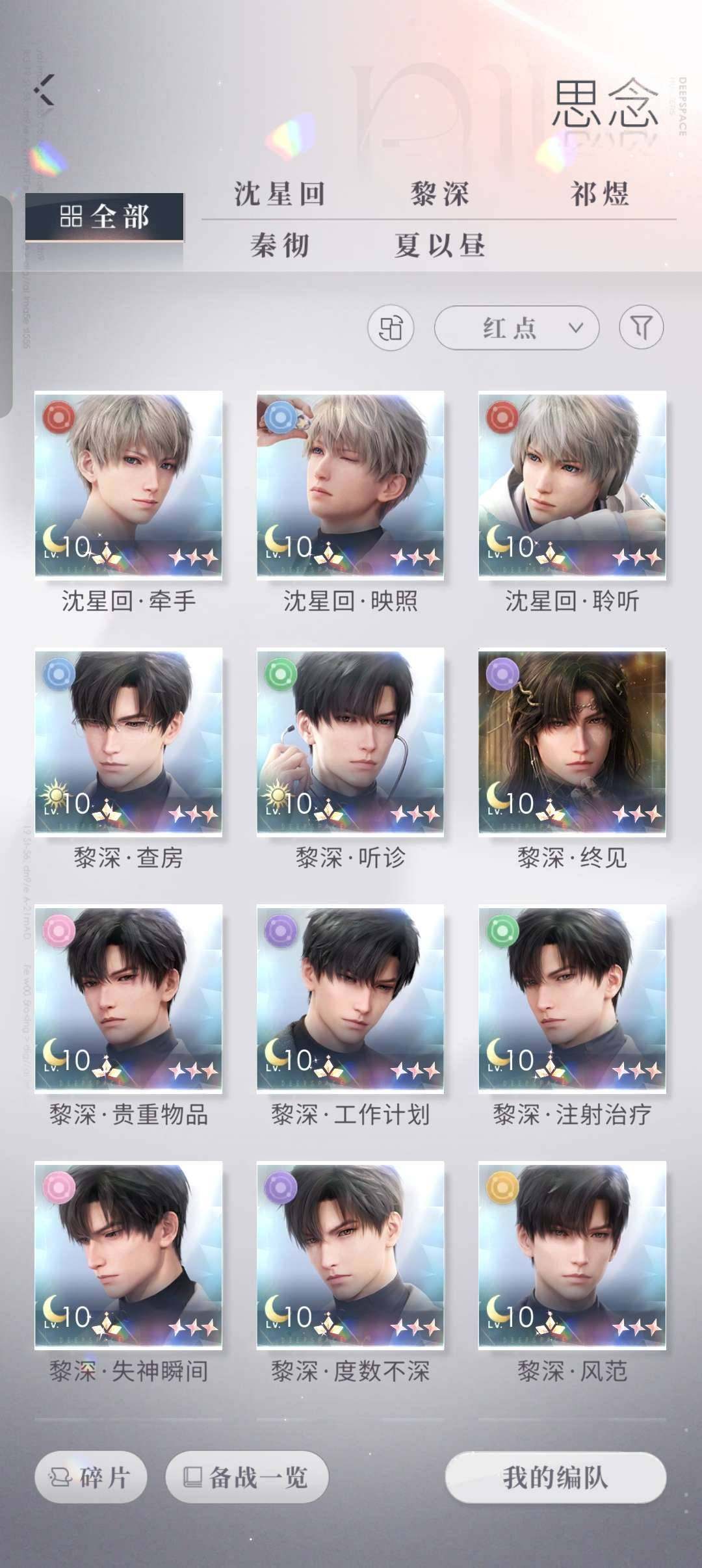
Task: Open the filter funnel icon
Action: pyautogui.click(x=641, y=328)
